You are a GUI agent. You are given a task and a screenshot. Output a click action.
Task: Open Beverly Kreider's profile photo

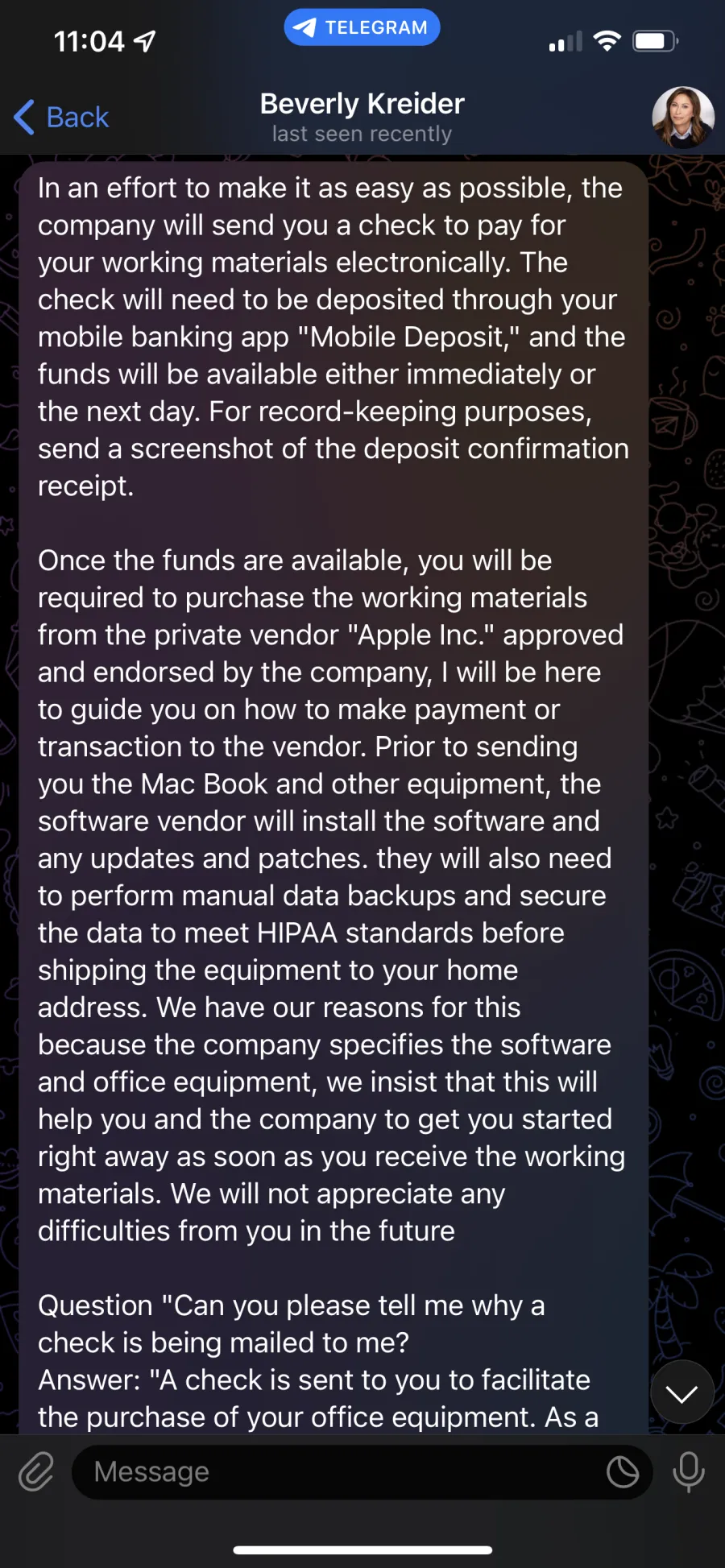click(x=683, y=118)
